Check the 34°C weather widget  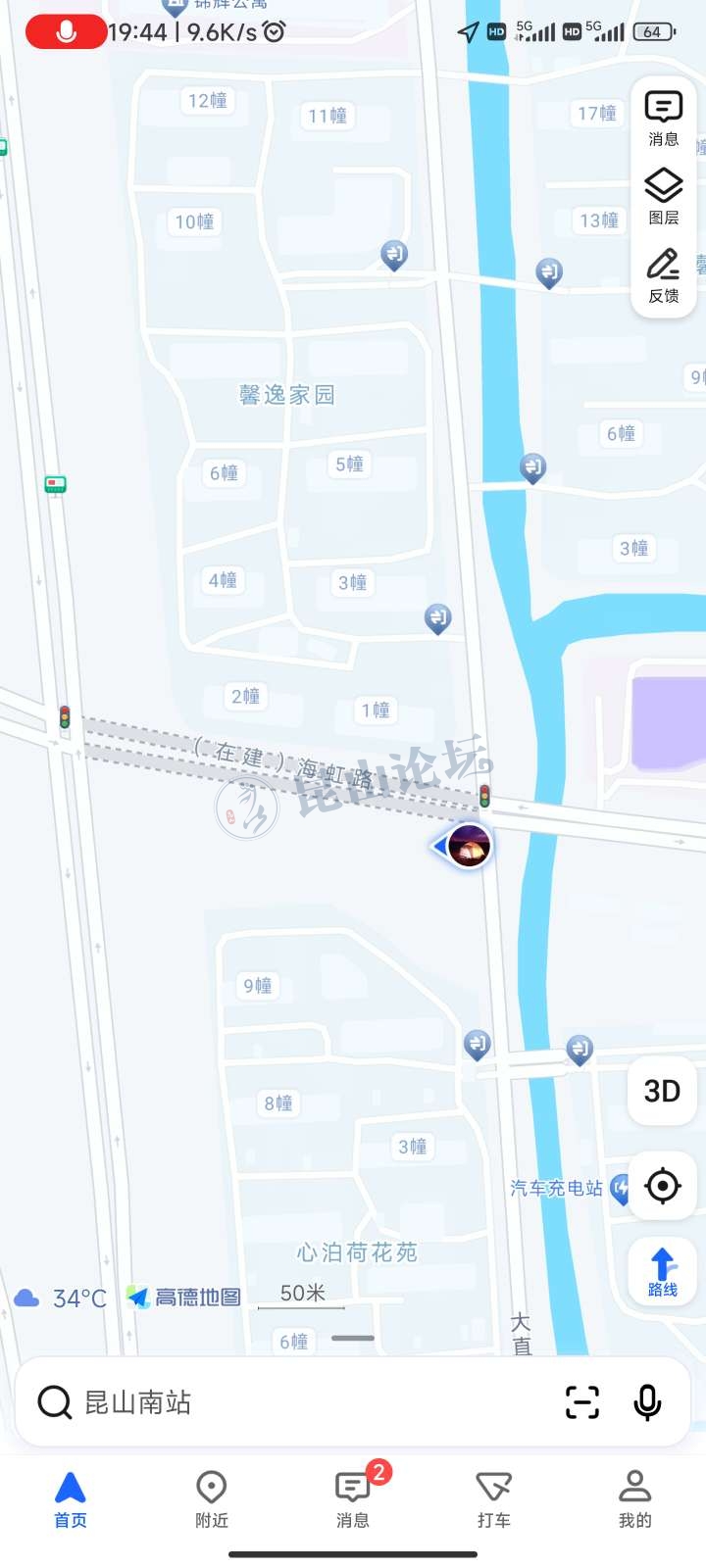click(x=61, y=1298)
